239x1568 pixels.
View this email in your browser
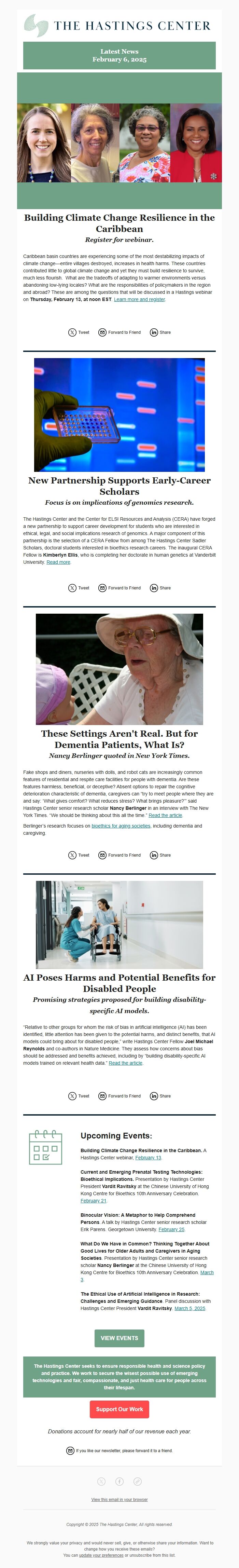119,1499
